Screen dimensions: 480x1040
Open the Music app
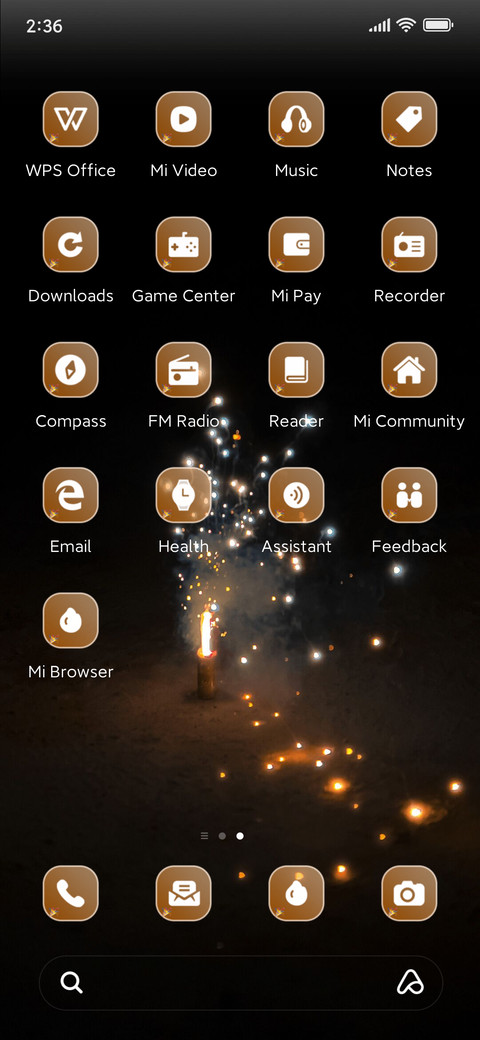(x=296, y=119)
